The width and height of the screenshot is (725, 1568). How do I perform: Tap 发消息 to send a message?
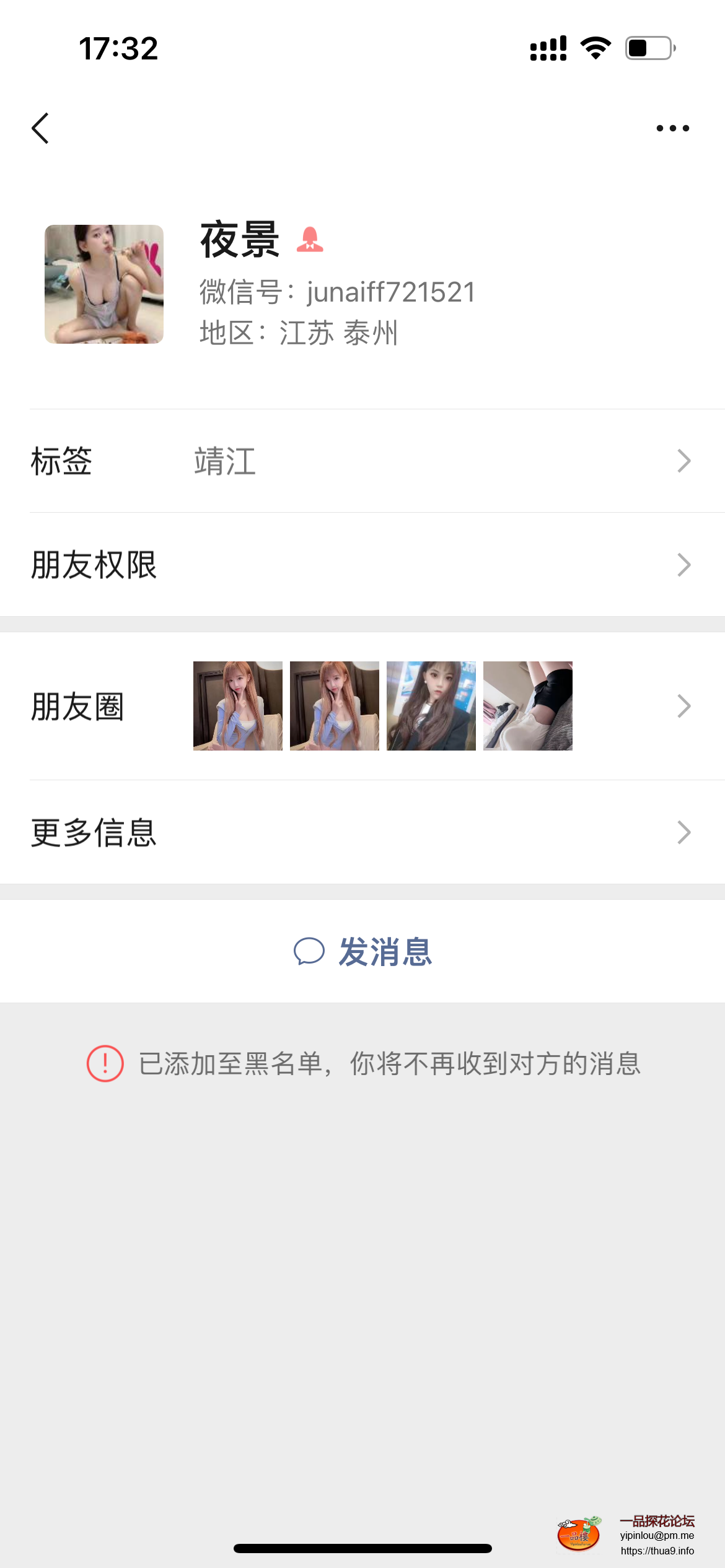point(362,951)
